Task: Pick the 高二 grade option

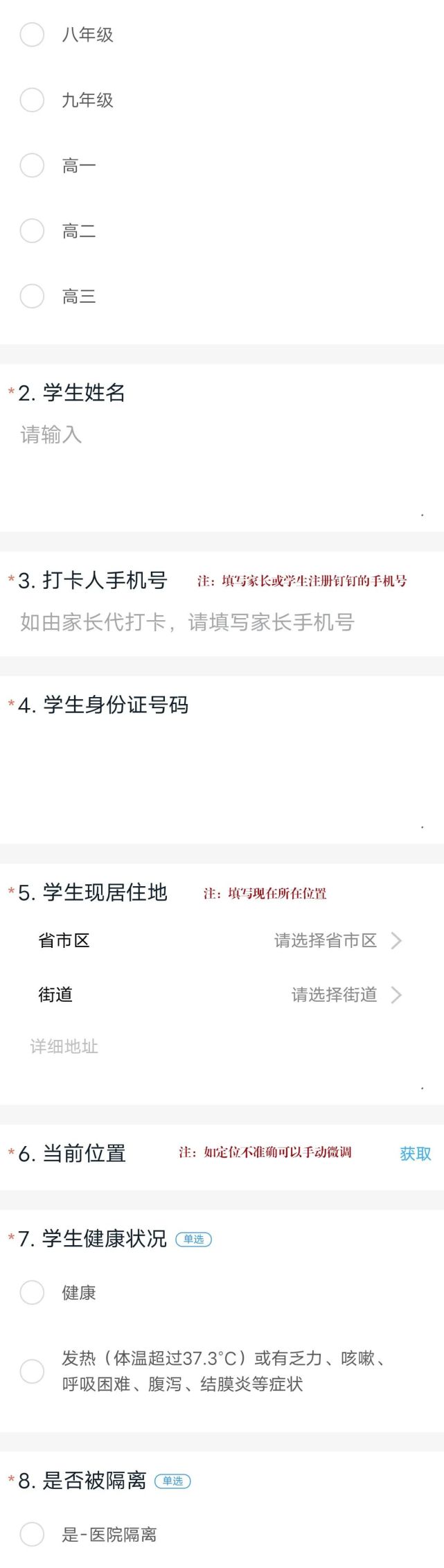Action: [32, 231]
